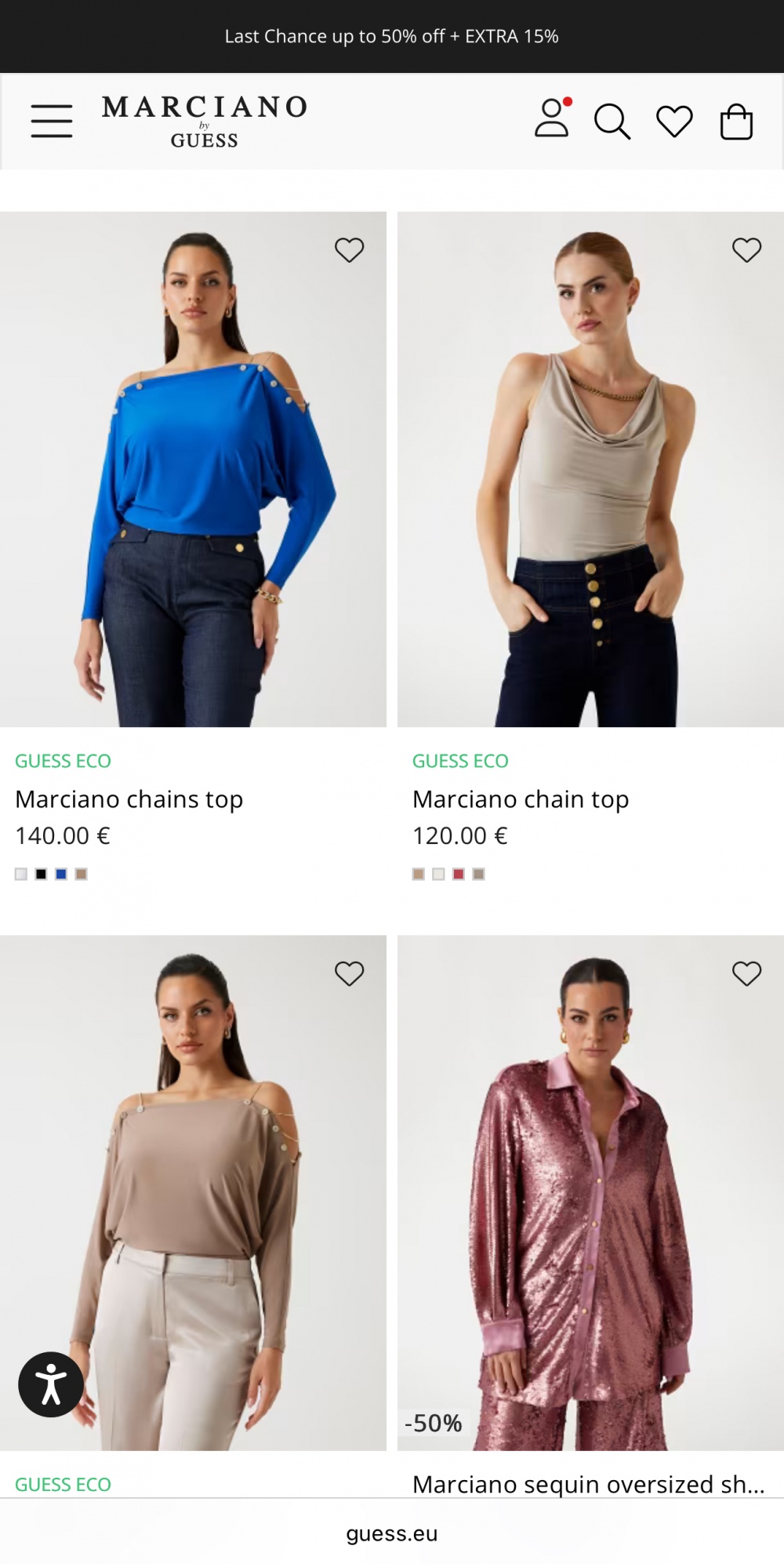Open the search magnifier
This screenshot has width=784, height=1564.
click(x=612, y=122)
